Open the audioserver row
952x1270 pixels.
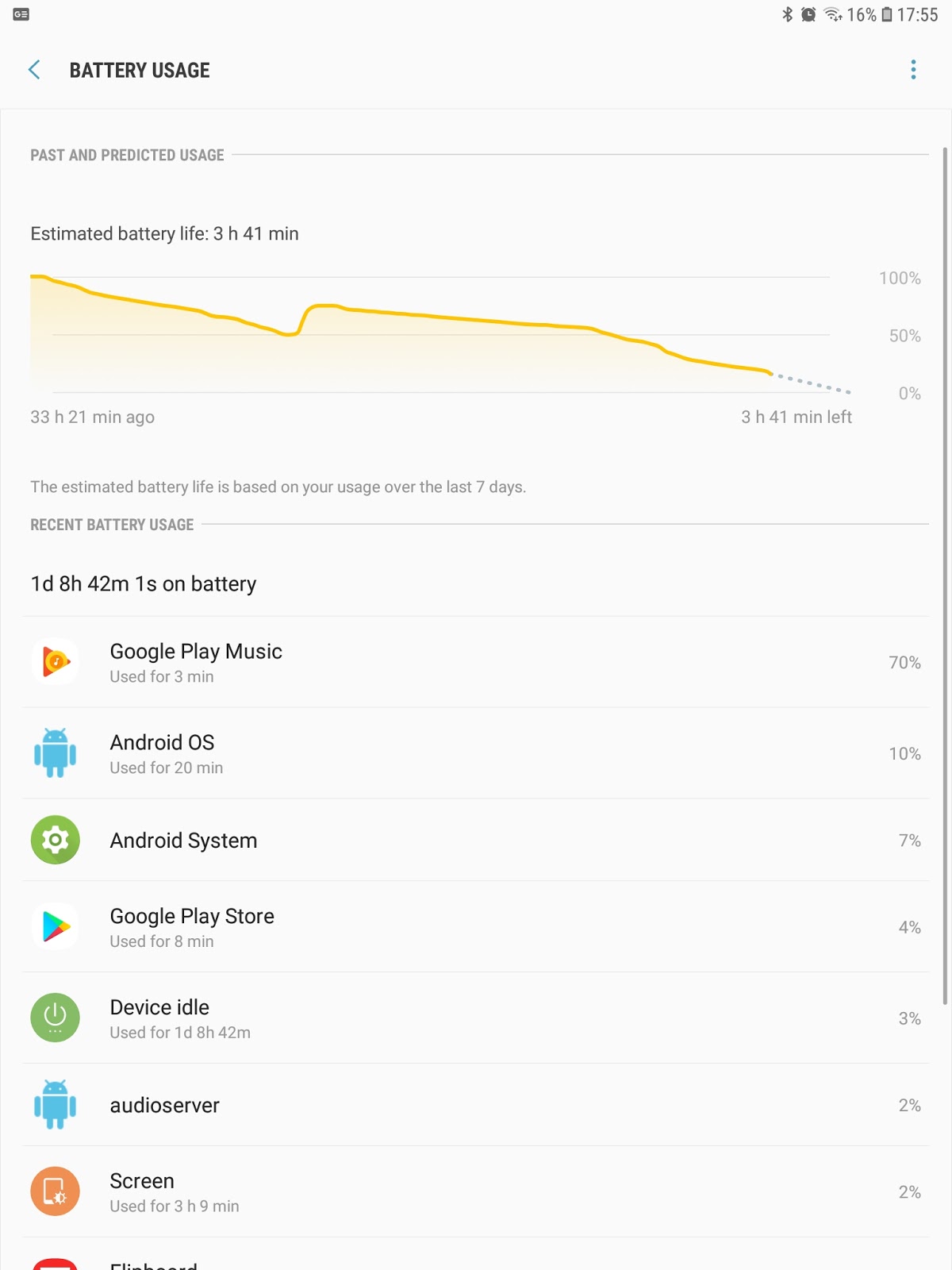pos(476,1105)
